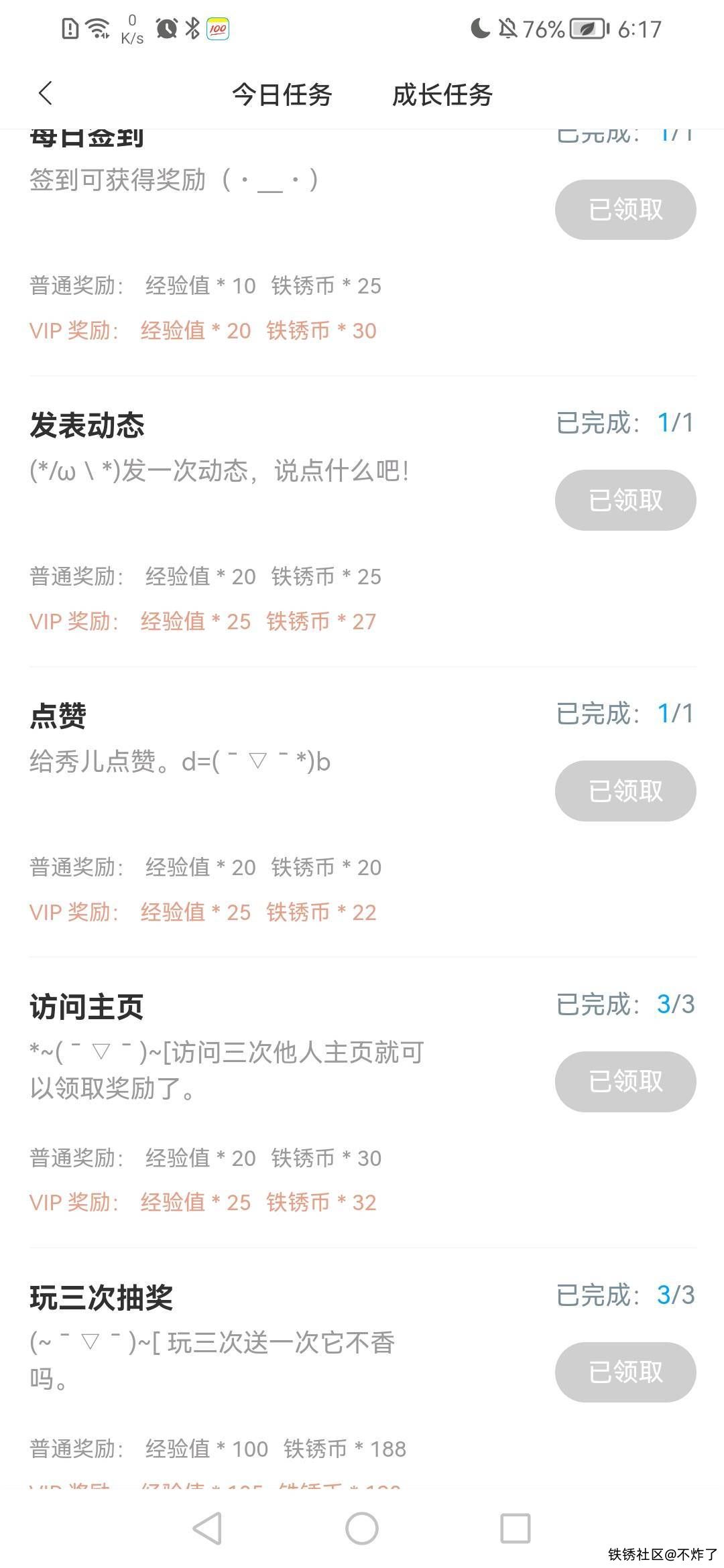Tap 已领取 for the 玩三次抽奖 task

pos(625,1372)
